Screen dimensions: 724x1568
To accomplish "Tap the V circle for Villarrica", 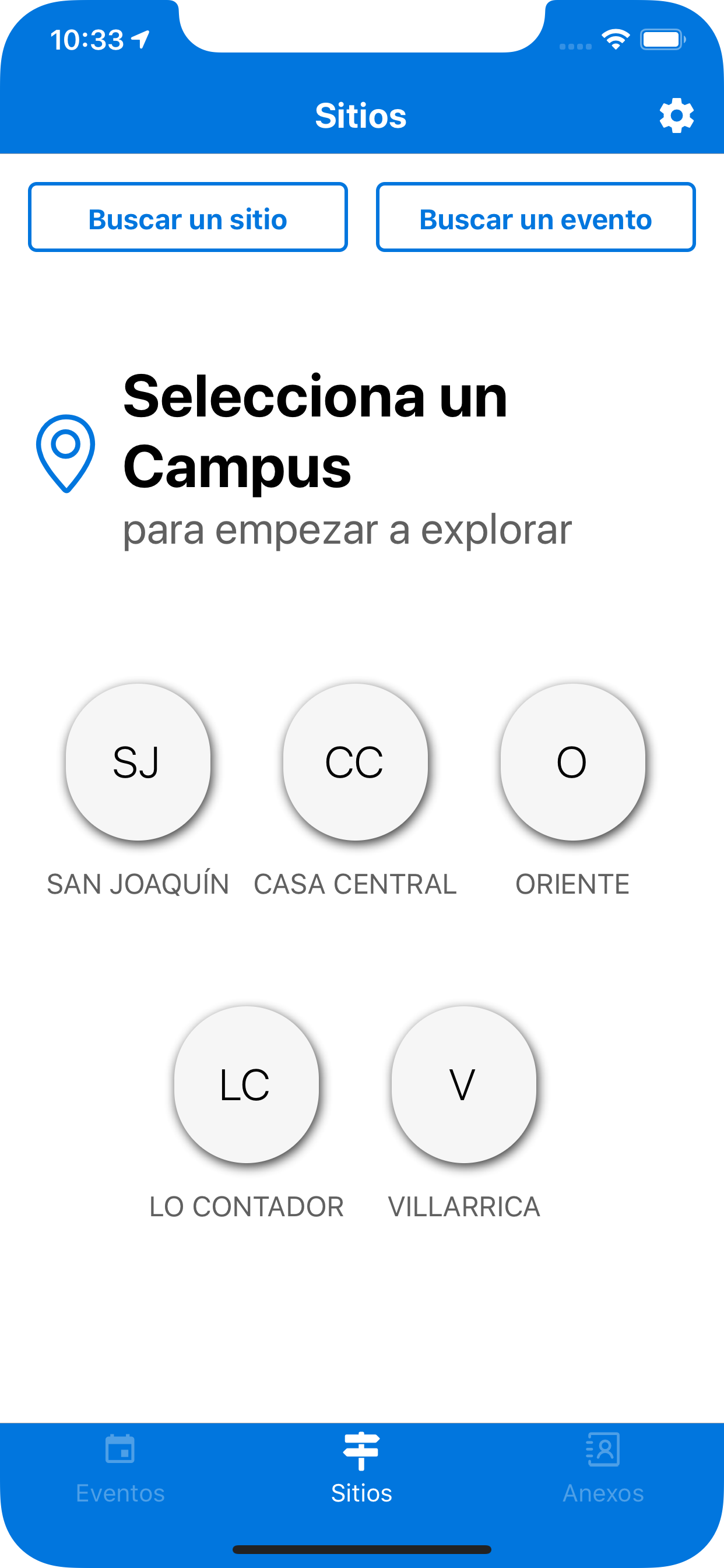I will (464, 1083).
